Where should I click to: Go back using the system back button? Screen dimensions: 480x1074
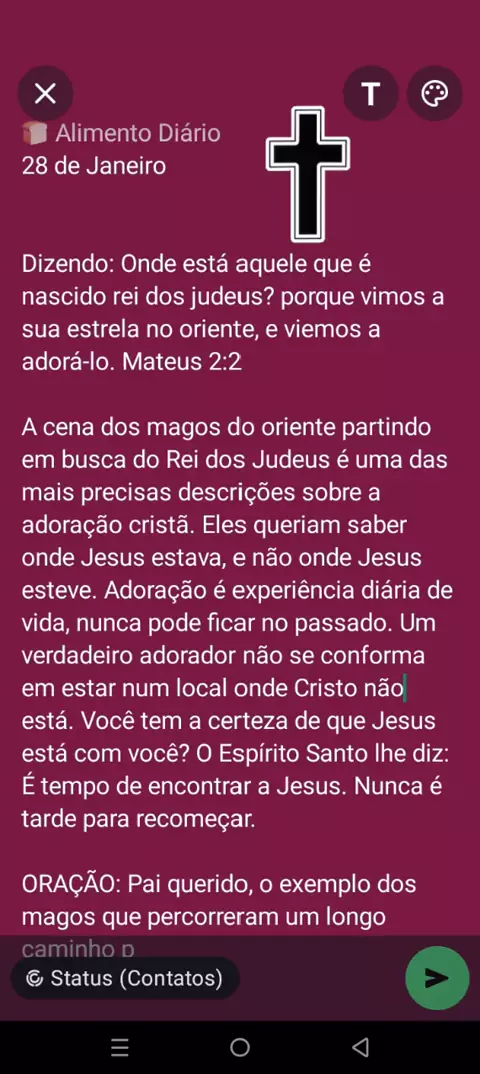click(x=360, y=1047)
